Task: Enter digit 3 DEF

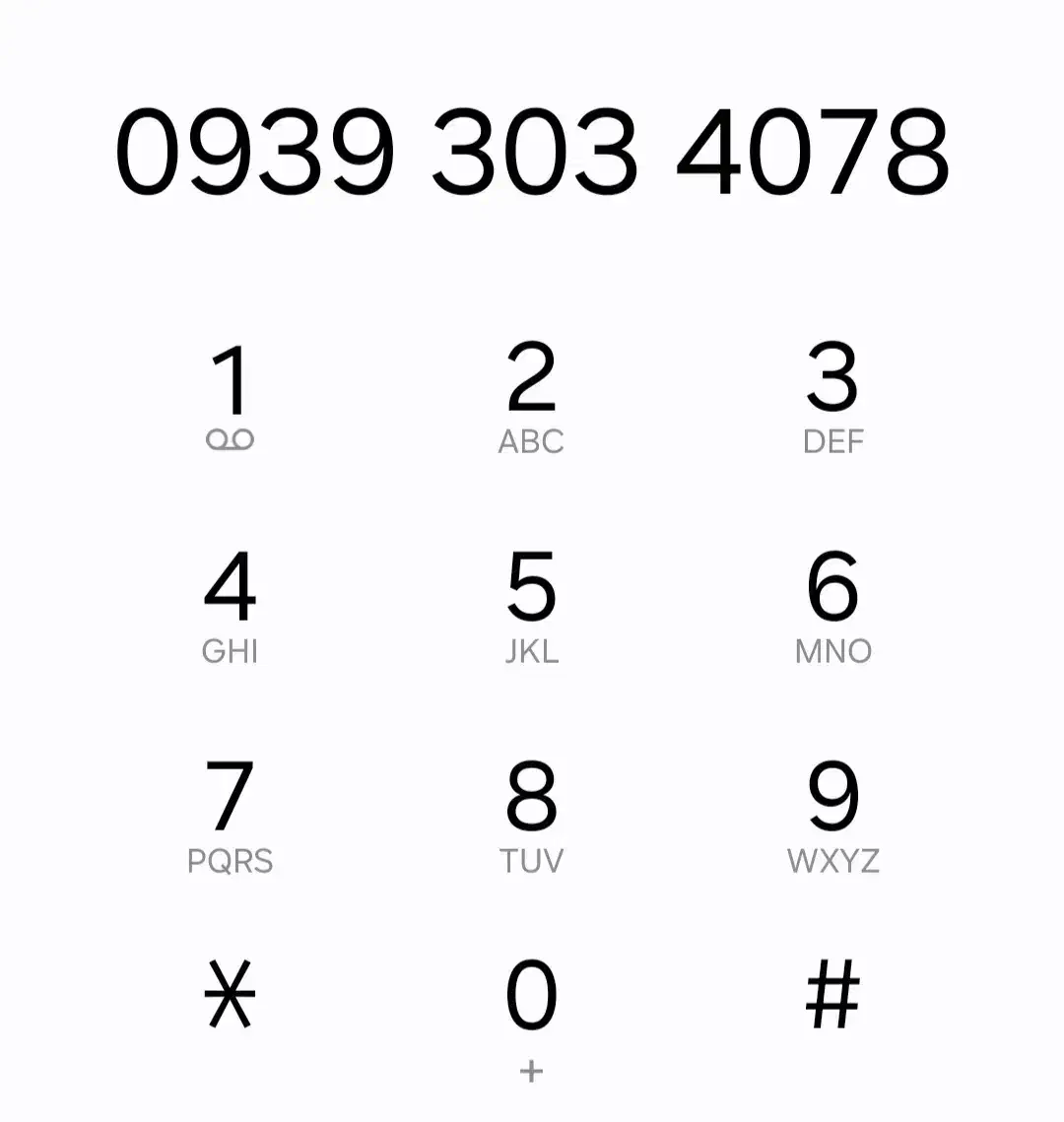Action: coord(832,396)
